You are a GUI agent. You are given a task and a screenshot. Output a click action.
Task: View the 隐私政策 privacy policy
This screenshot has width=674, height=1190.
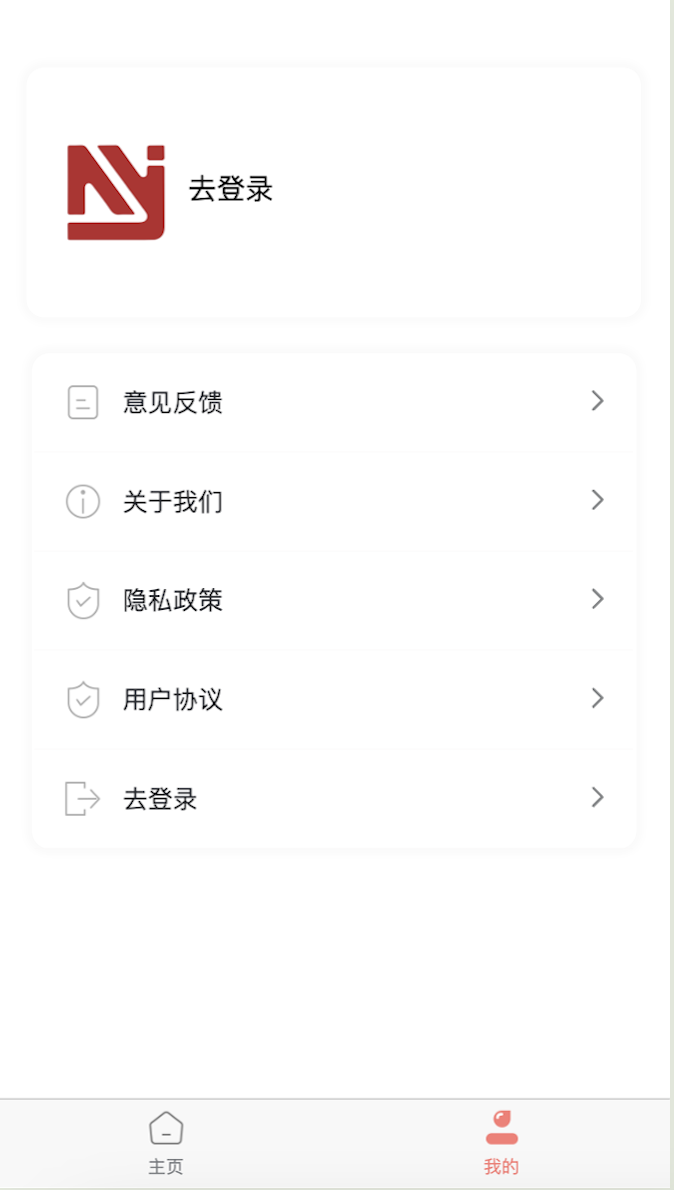(x=334, y=600)
